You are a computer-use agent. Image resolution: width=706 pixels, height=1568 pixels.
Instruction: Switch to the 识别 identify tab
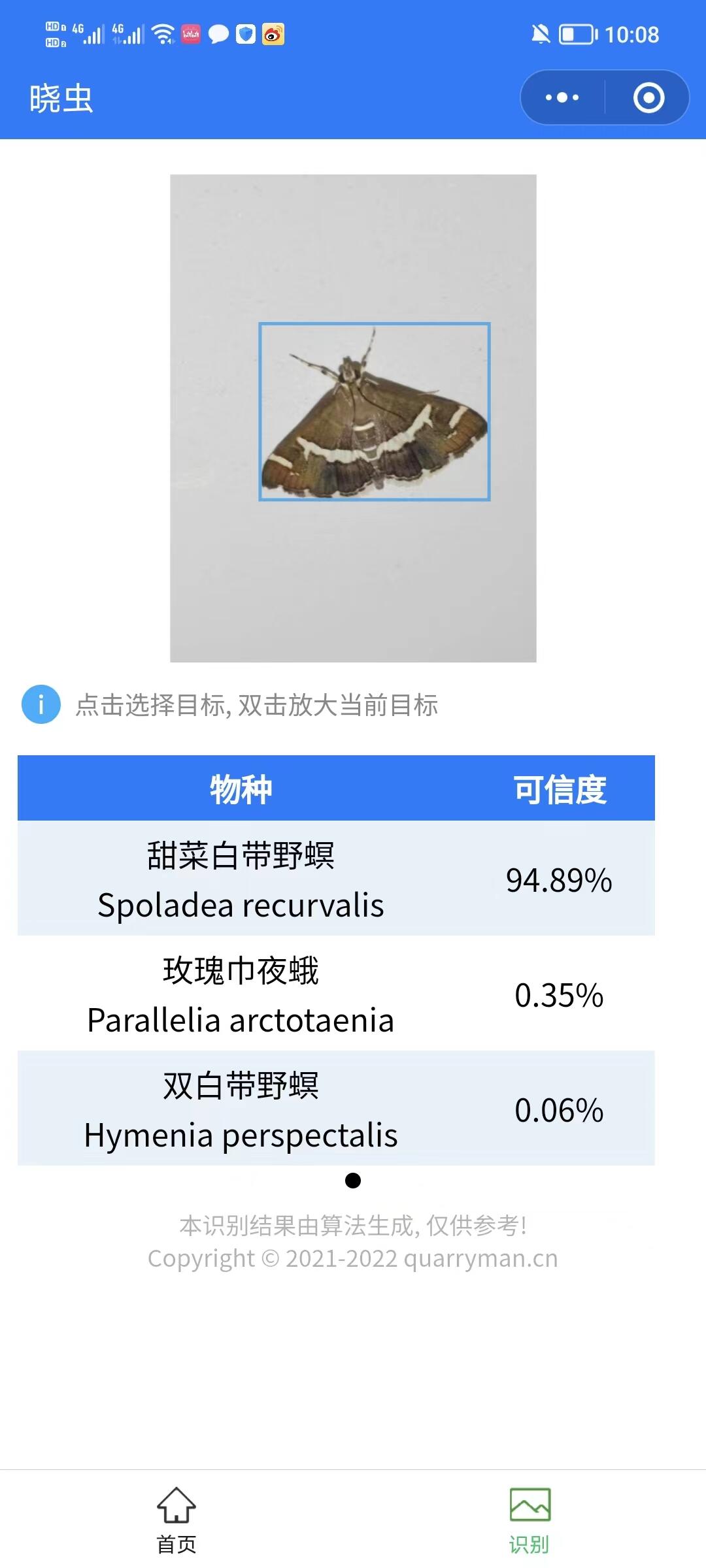point(529,1519)
